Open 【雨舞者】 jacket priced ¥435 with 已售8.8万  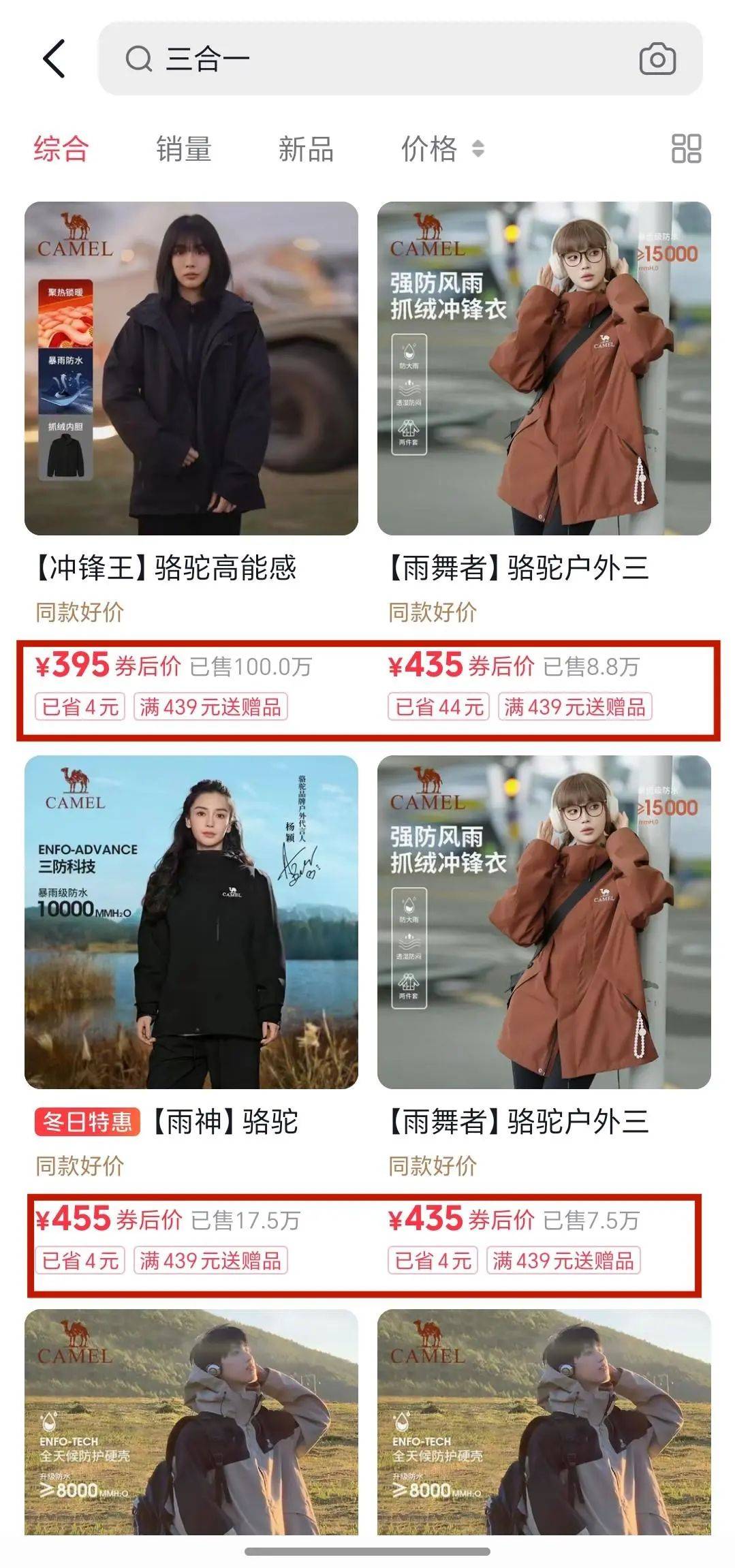coord(544,369)
